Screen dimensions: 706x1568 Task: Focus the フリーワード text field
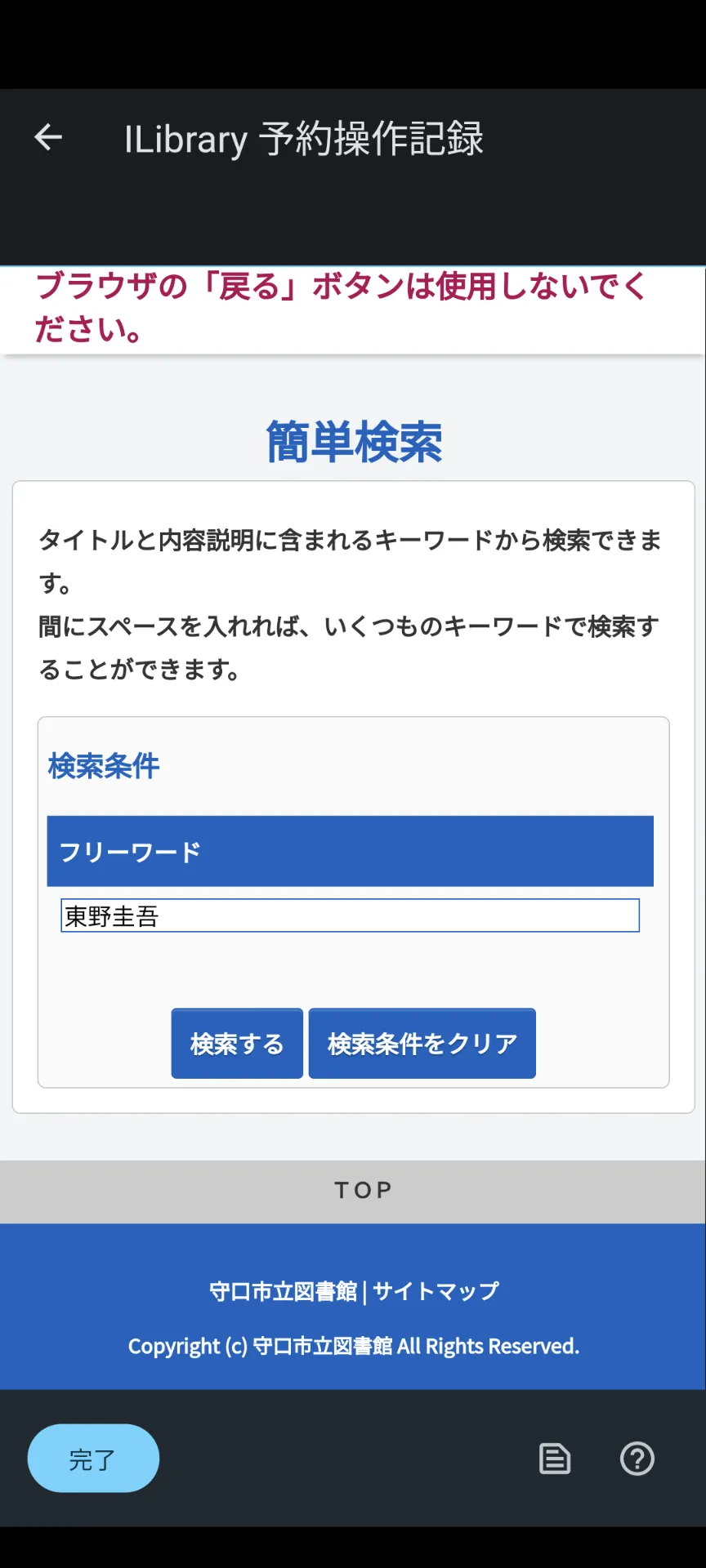click(350, 915)
